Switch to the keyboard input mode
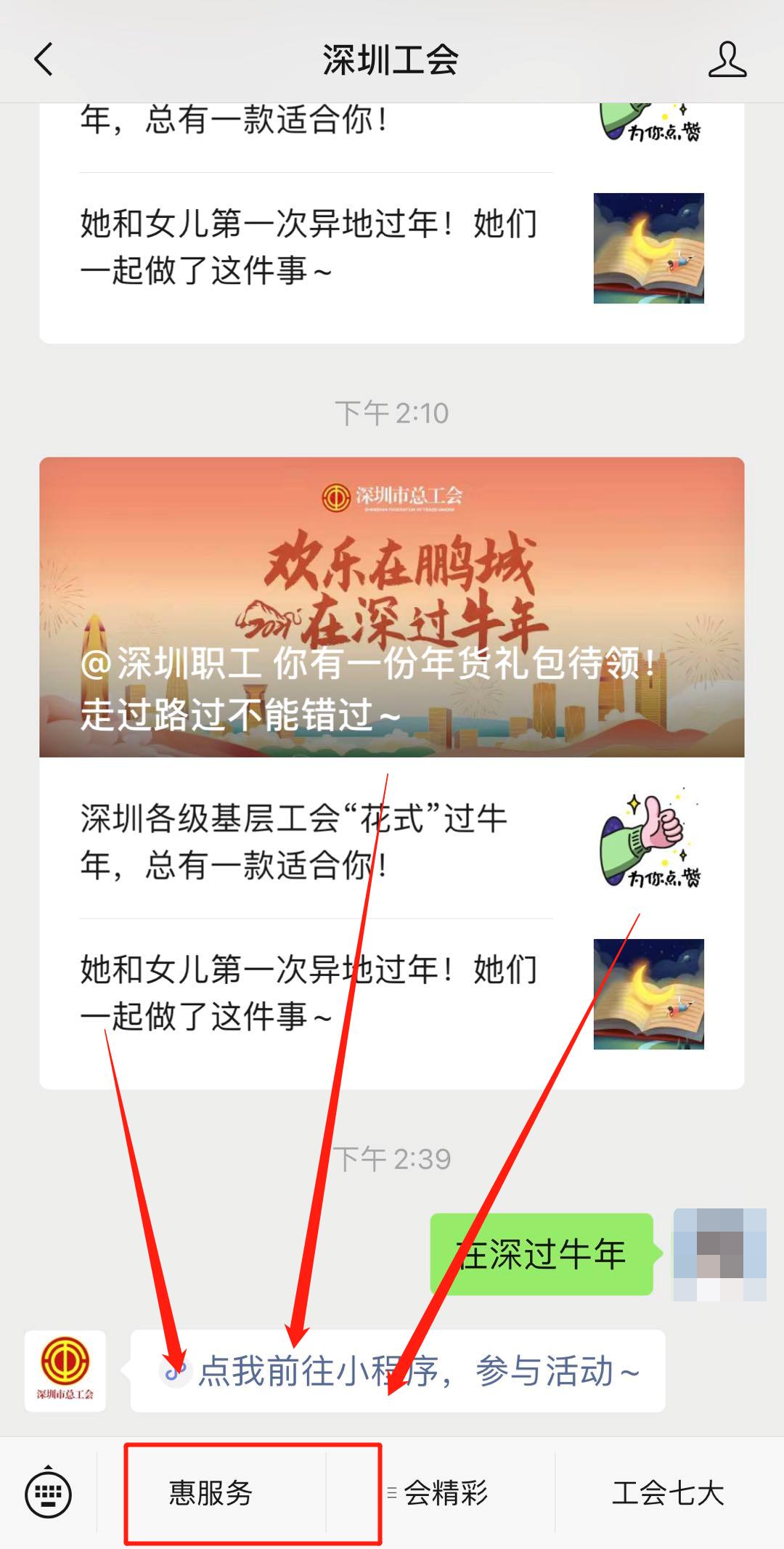Viewport: 784px width, 1549px height. [48, 1494]
